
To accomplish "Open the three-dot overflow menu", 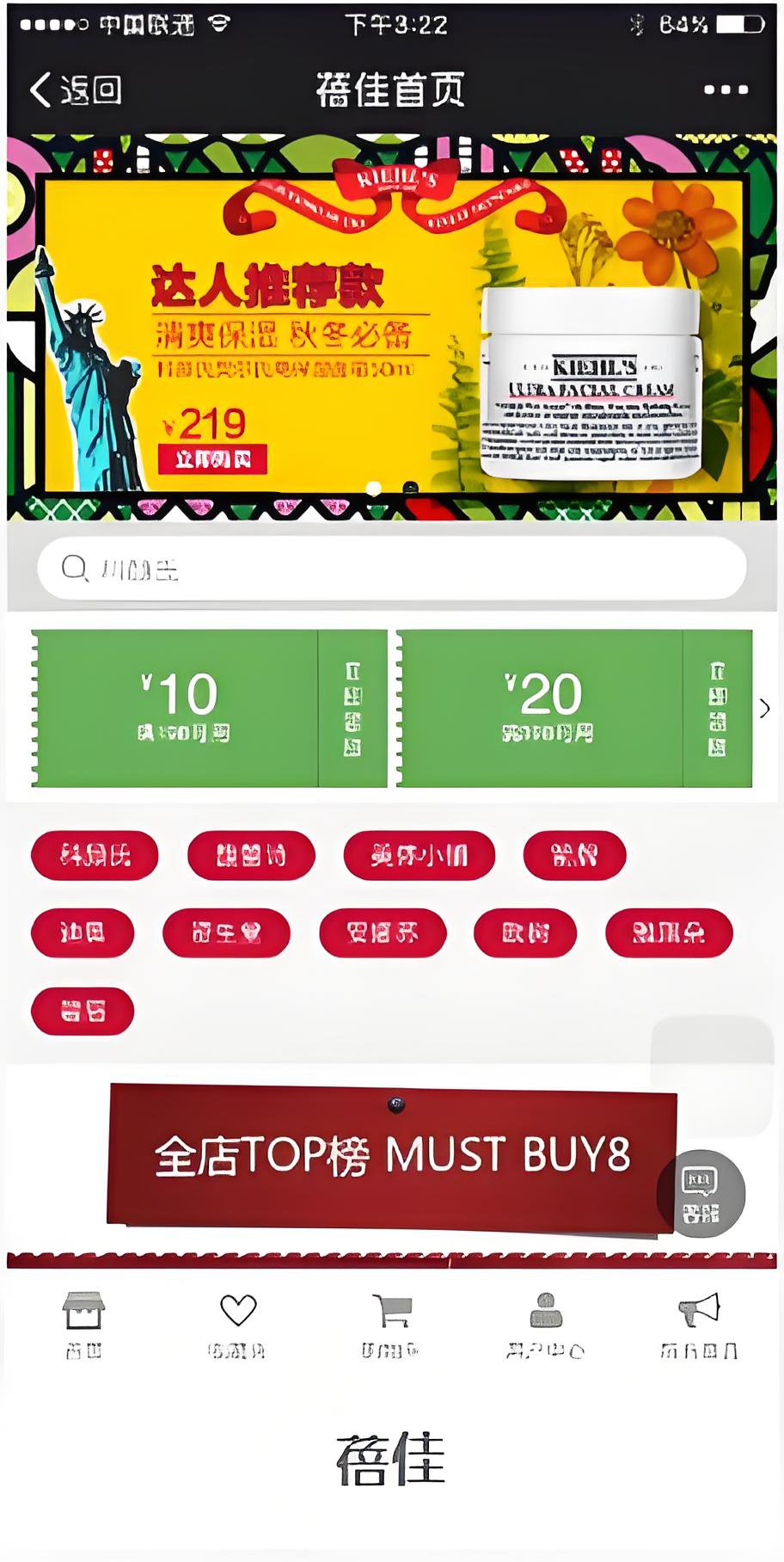I will [726, 89].
